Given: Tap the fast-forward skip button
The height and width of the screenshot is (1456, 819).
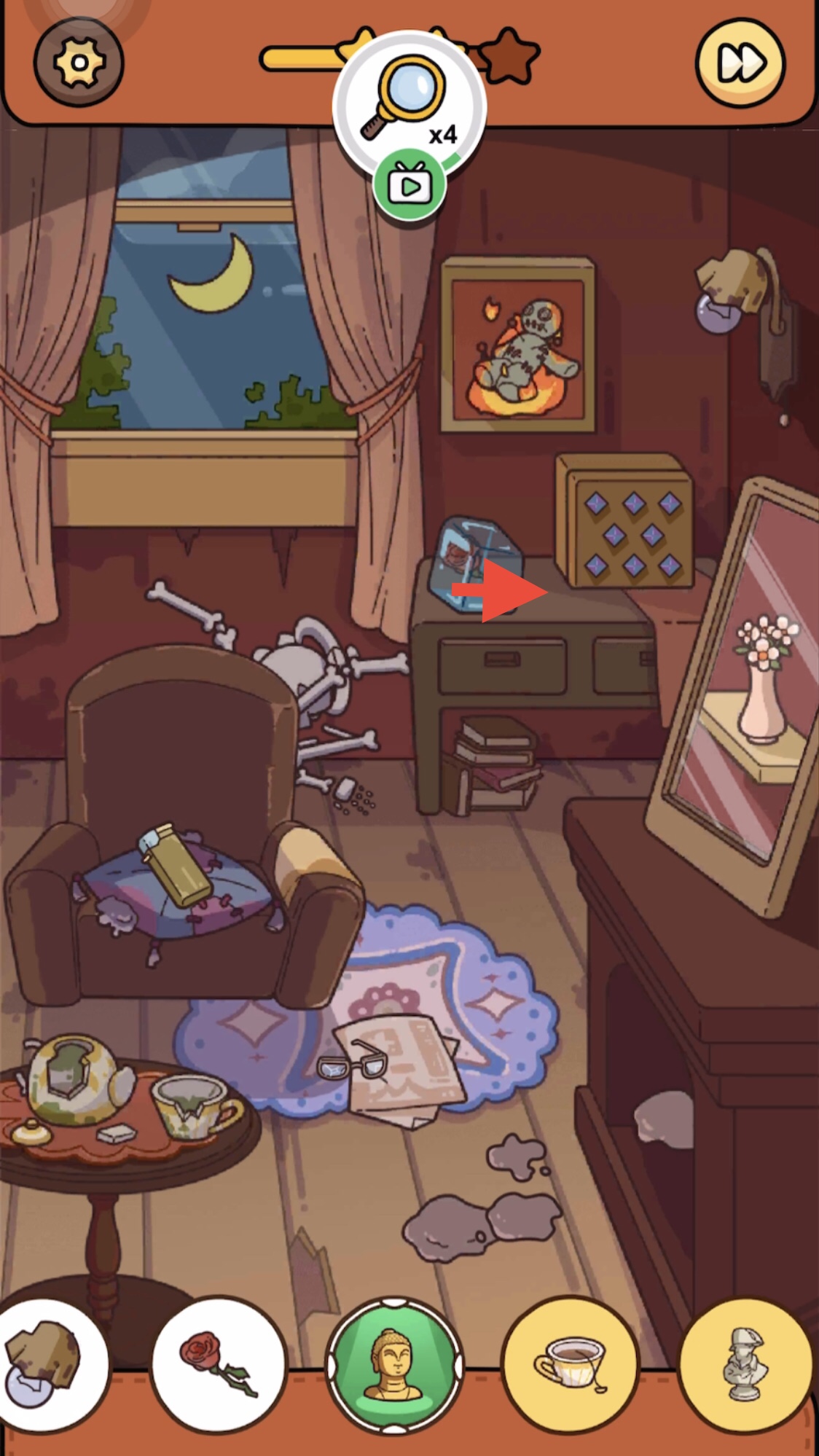Looking at the screenshot, I should pyautogui.click(x=740, y=63).
